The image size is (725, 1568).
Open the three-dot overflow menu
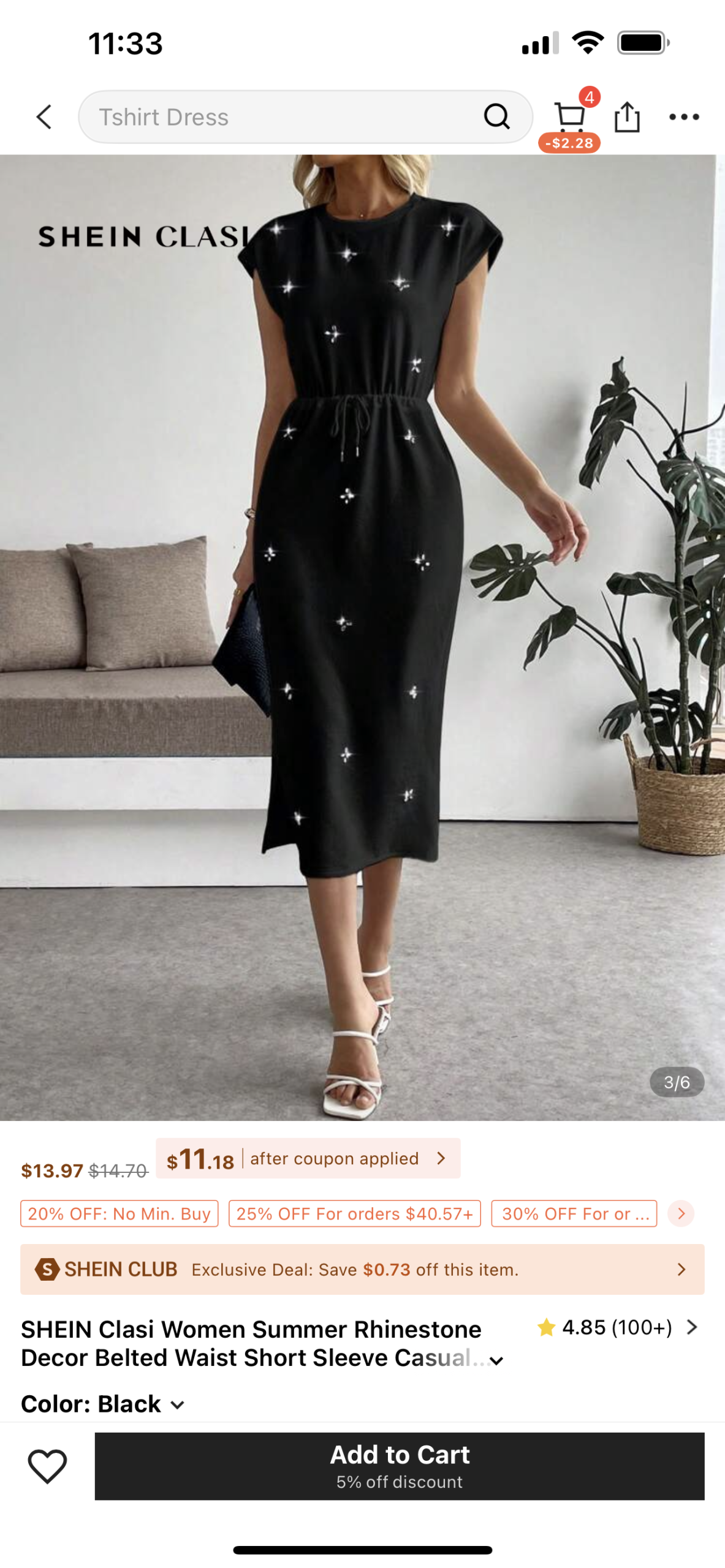tap(684, 116)
